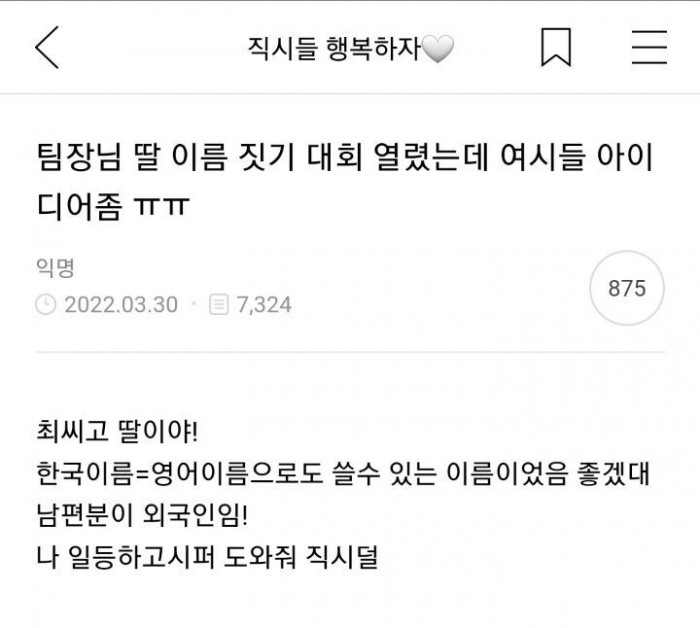Open the 875 comments bubble
Image resolution: width=700 pixels, height=628 pixels.
tap(627, 288)
